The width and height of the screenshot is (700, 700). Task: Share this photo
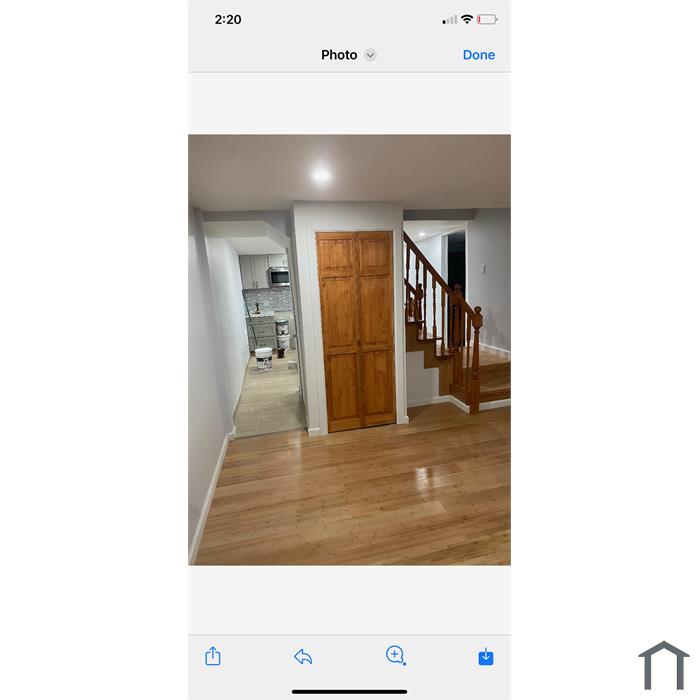[x=213, y=656]
